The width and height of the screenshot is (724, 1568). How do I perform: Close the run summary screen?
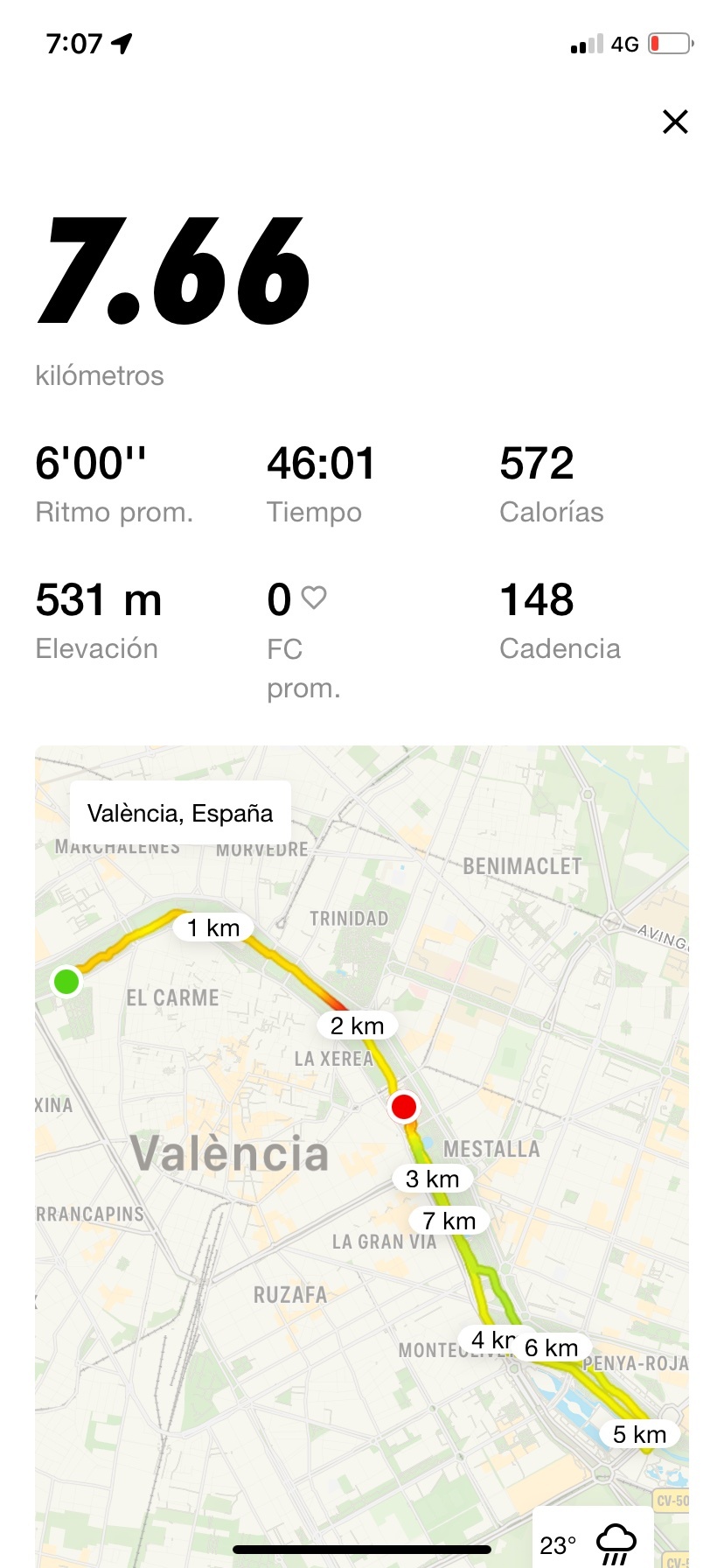click(675, 122)
